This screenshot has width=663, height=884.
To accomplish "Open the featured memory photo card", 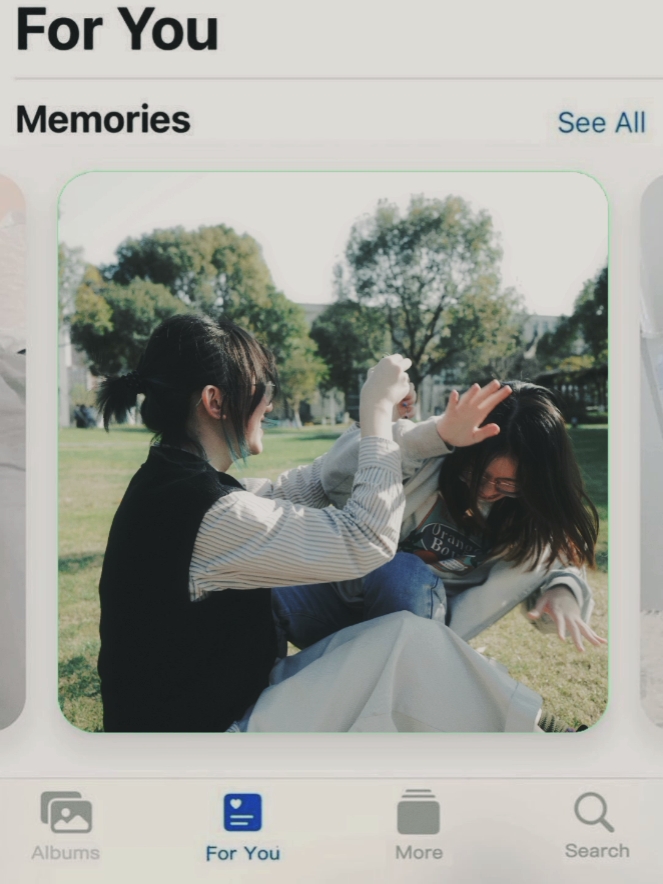I will (x=333, y=451).
